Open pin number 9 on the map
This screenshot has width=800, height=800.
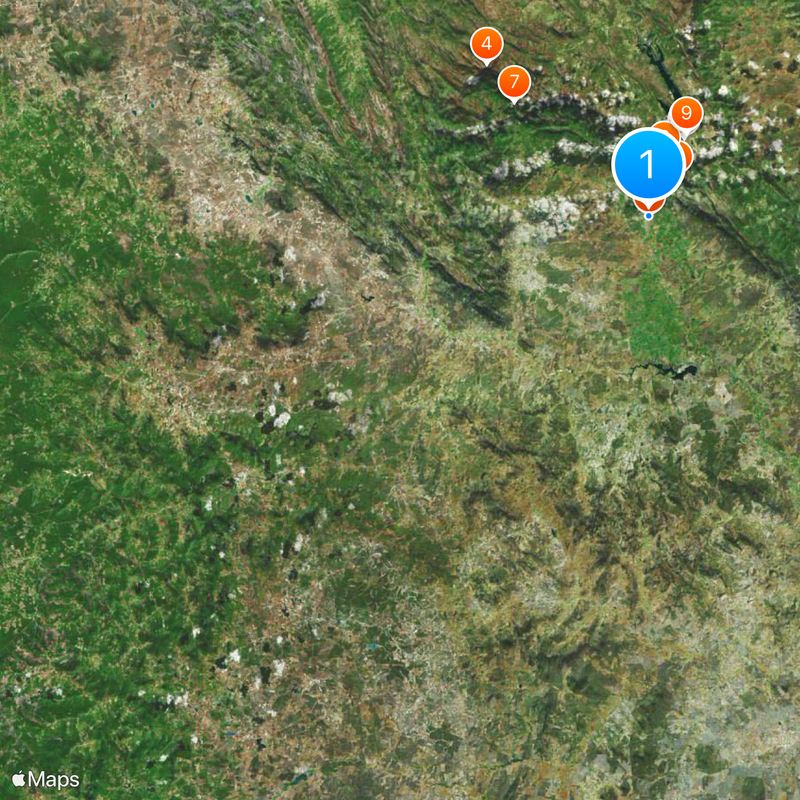(x=686, y=113)
